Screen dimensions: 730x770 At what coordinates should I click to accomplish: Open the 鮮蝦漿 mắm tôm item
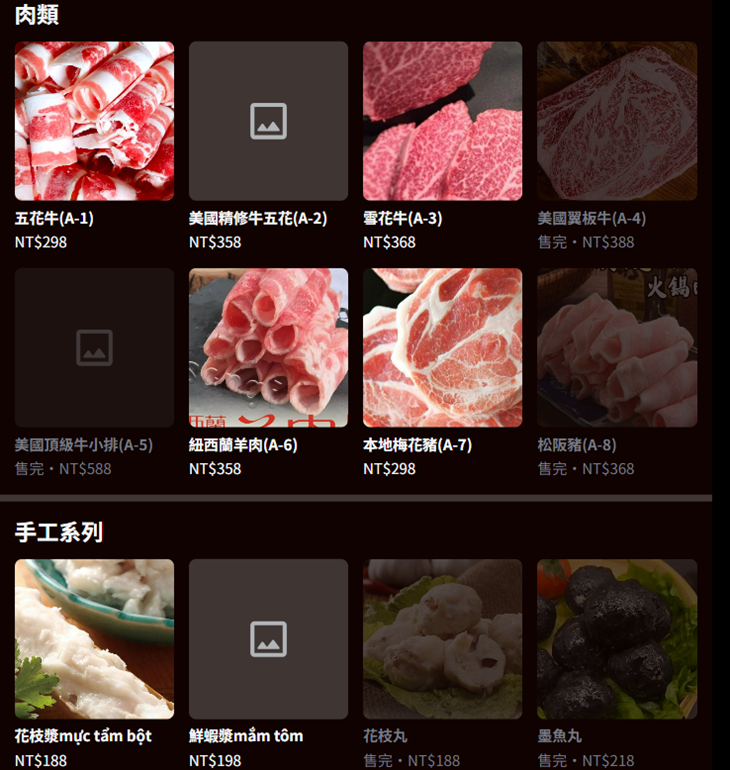click(x=268, y=638)
